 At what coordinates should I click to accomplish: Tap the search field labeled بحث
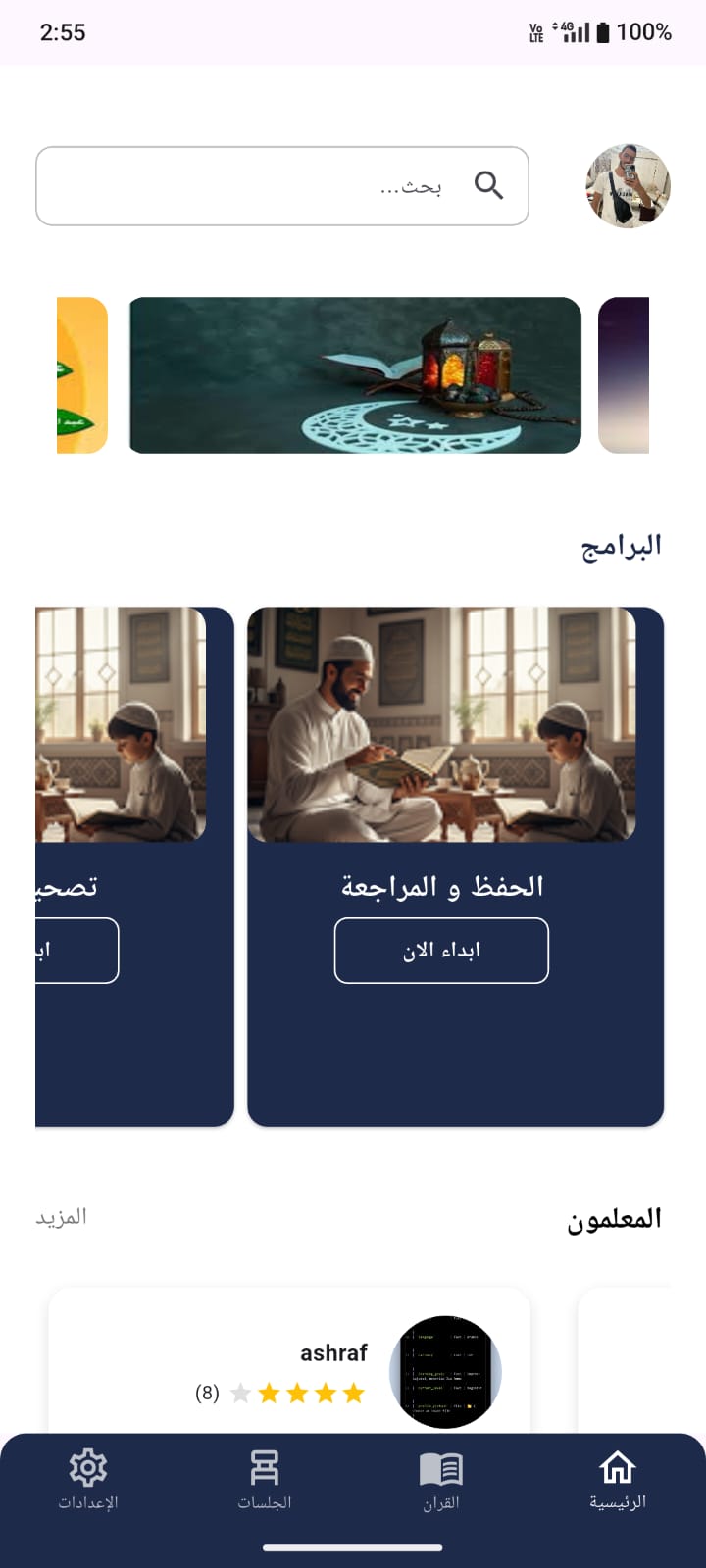point(282,186)
